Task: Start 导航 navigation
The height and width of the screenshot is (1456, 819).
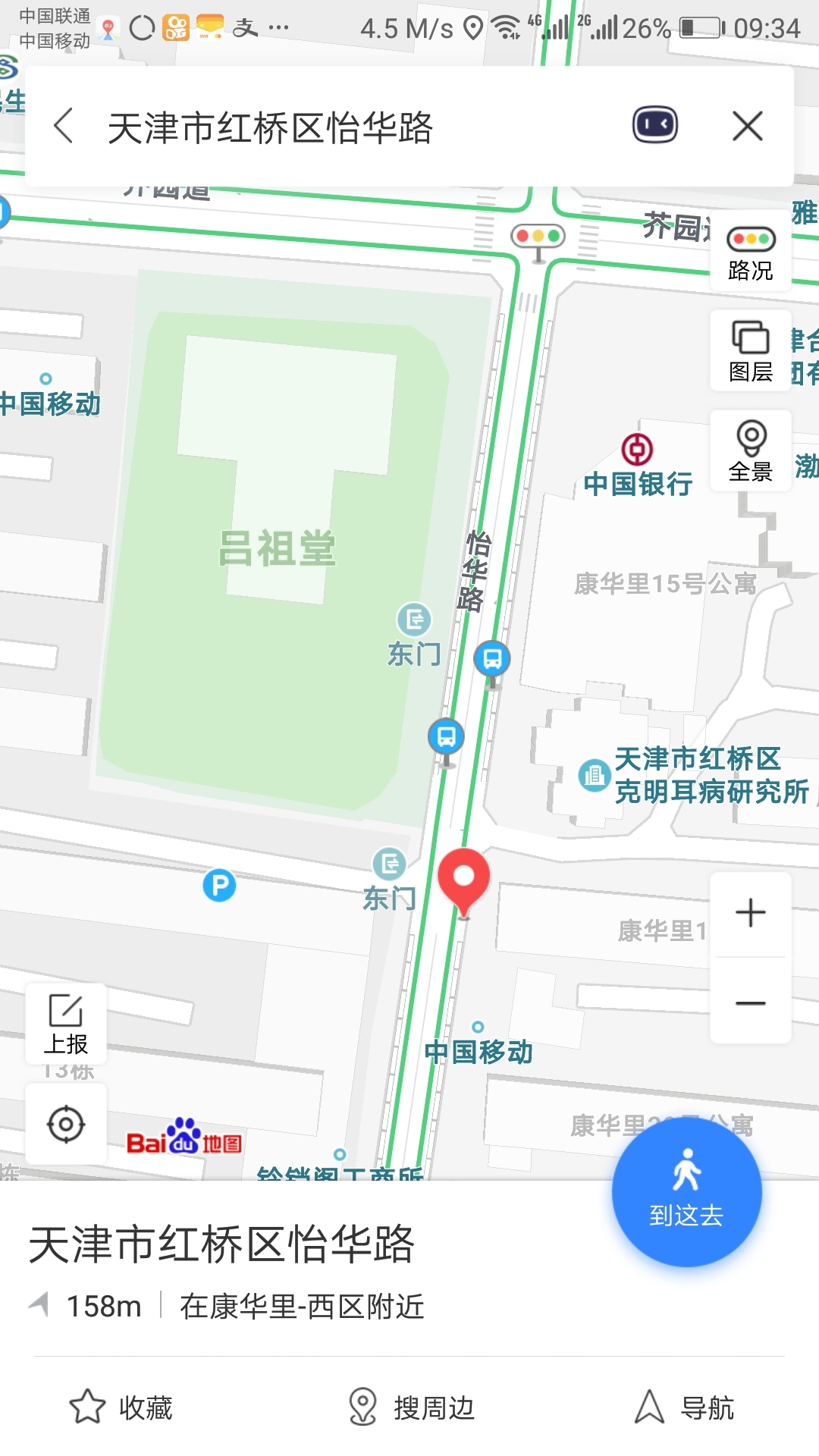Action: (684, 1407)
